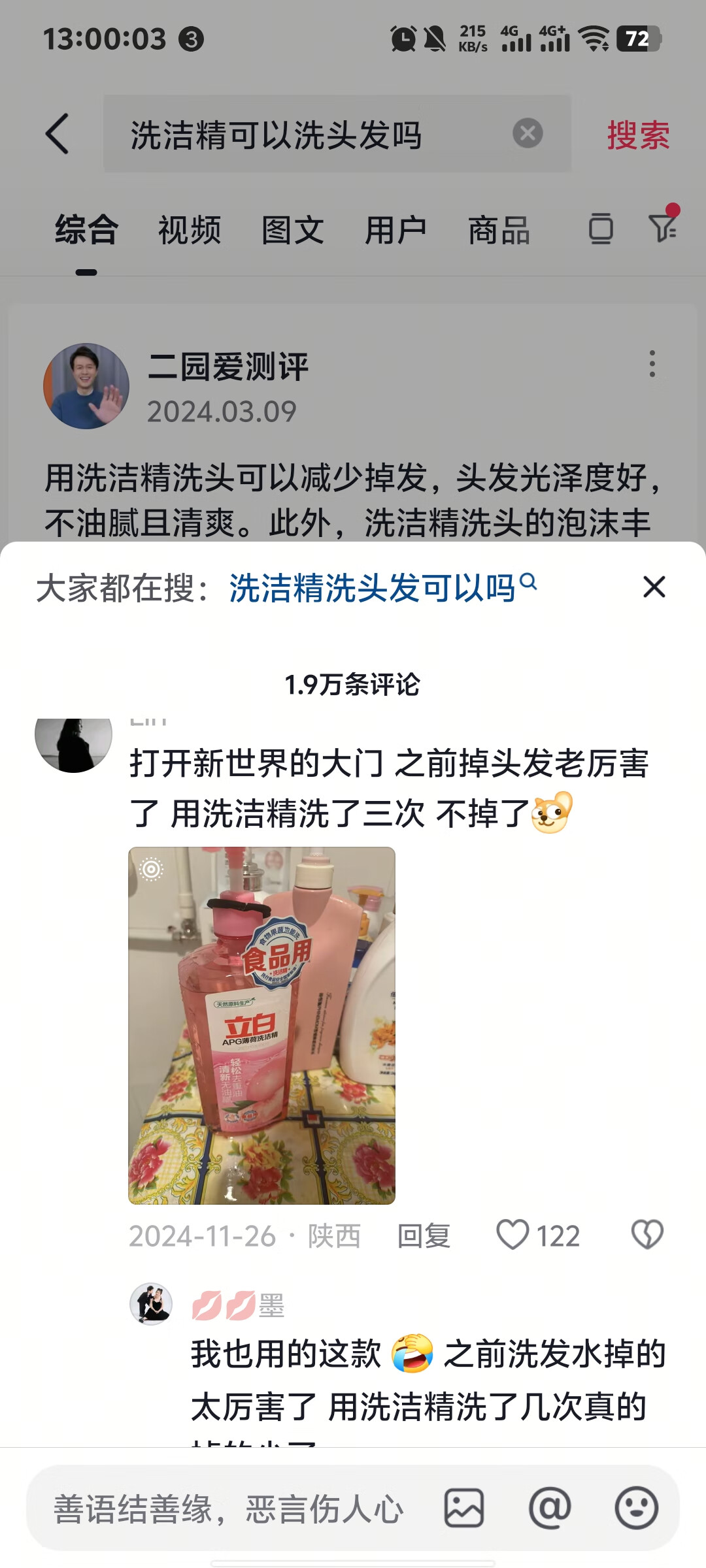This screenshot has height=1568, width=706.
Task: Open the emoji picker
Action: click(x=636, y=1509)
